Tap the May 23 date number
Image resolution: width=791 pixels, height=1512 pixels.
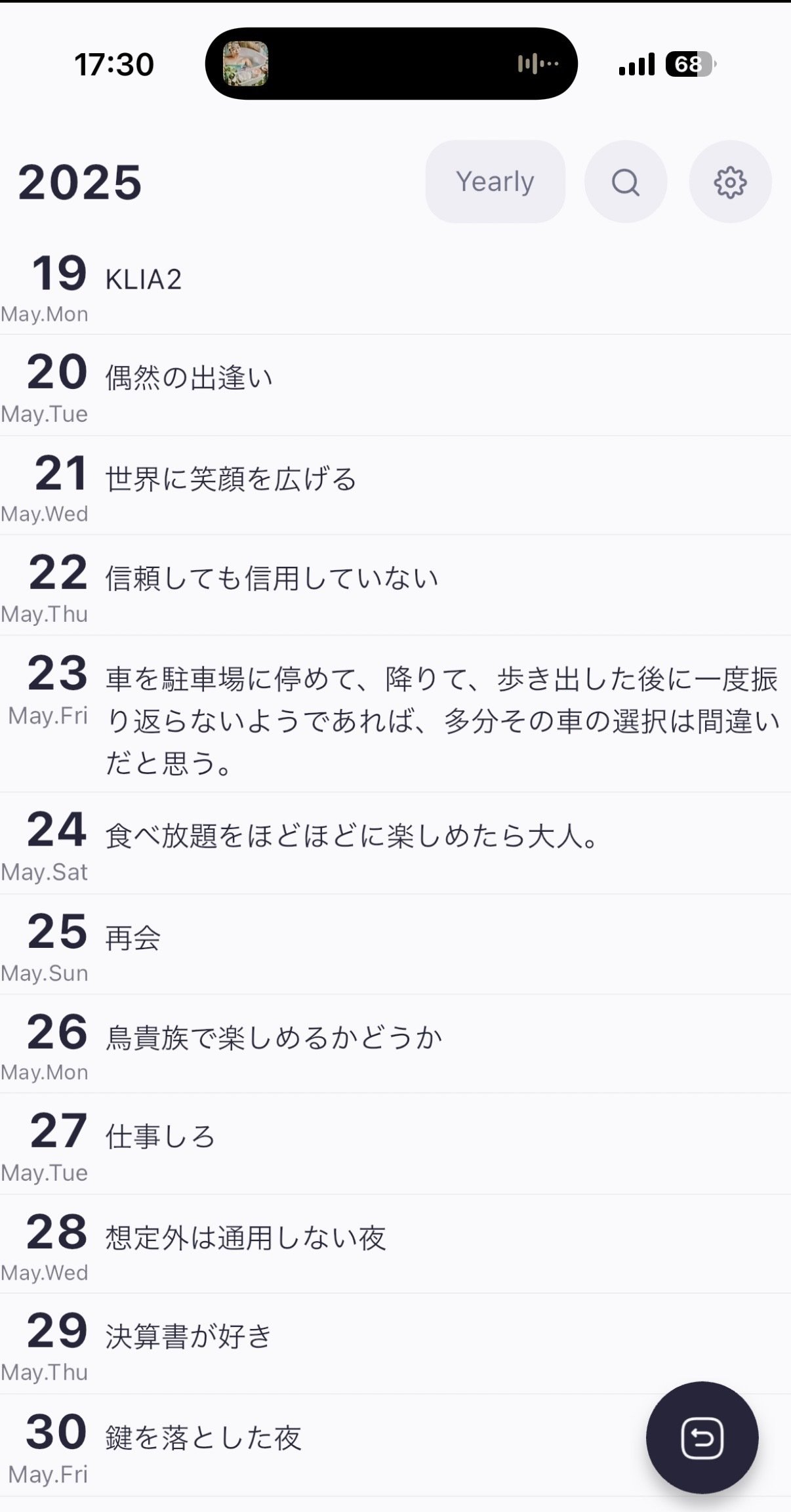pos(58,672)
